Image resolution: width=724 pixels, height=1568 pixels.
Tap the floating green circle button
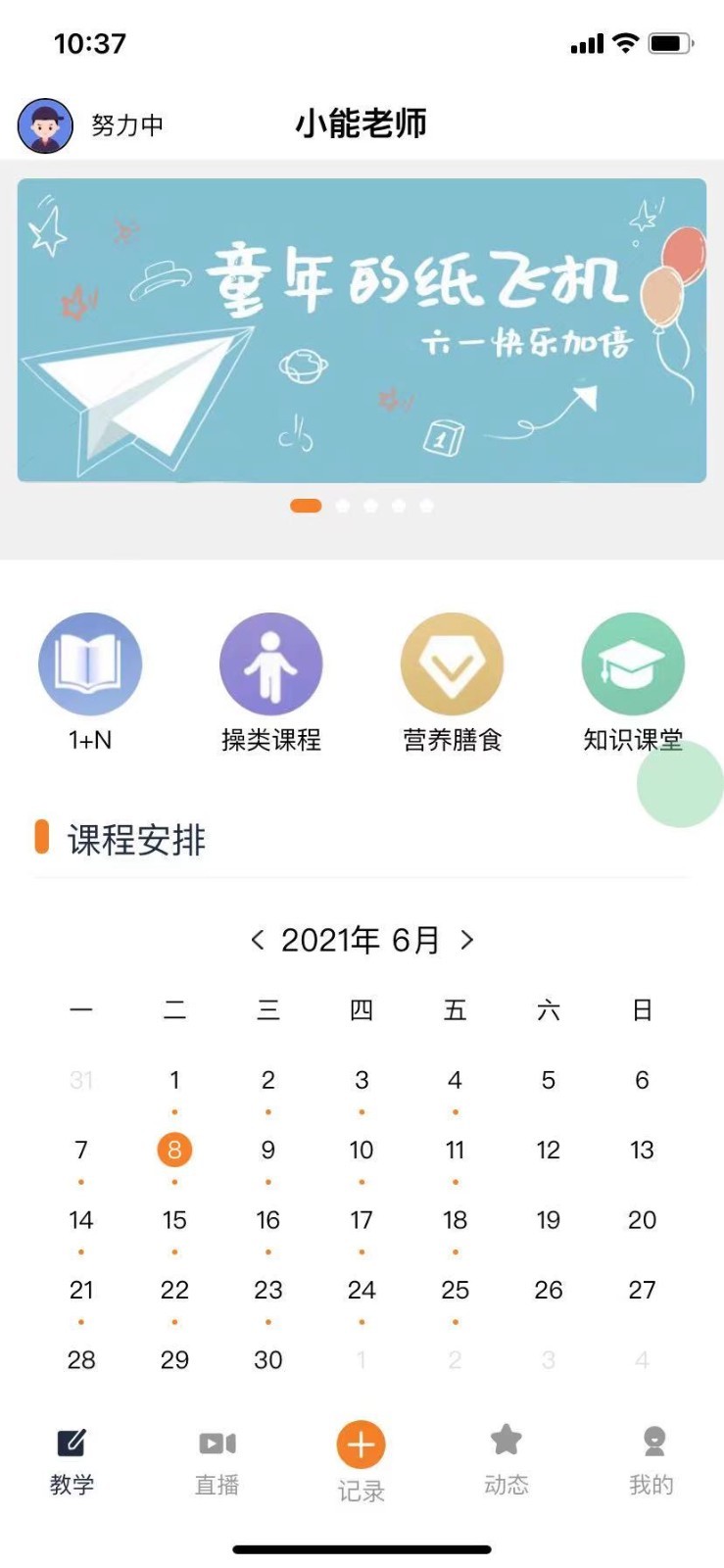click(681, 784)
